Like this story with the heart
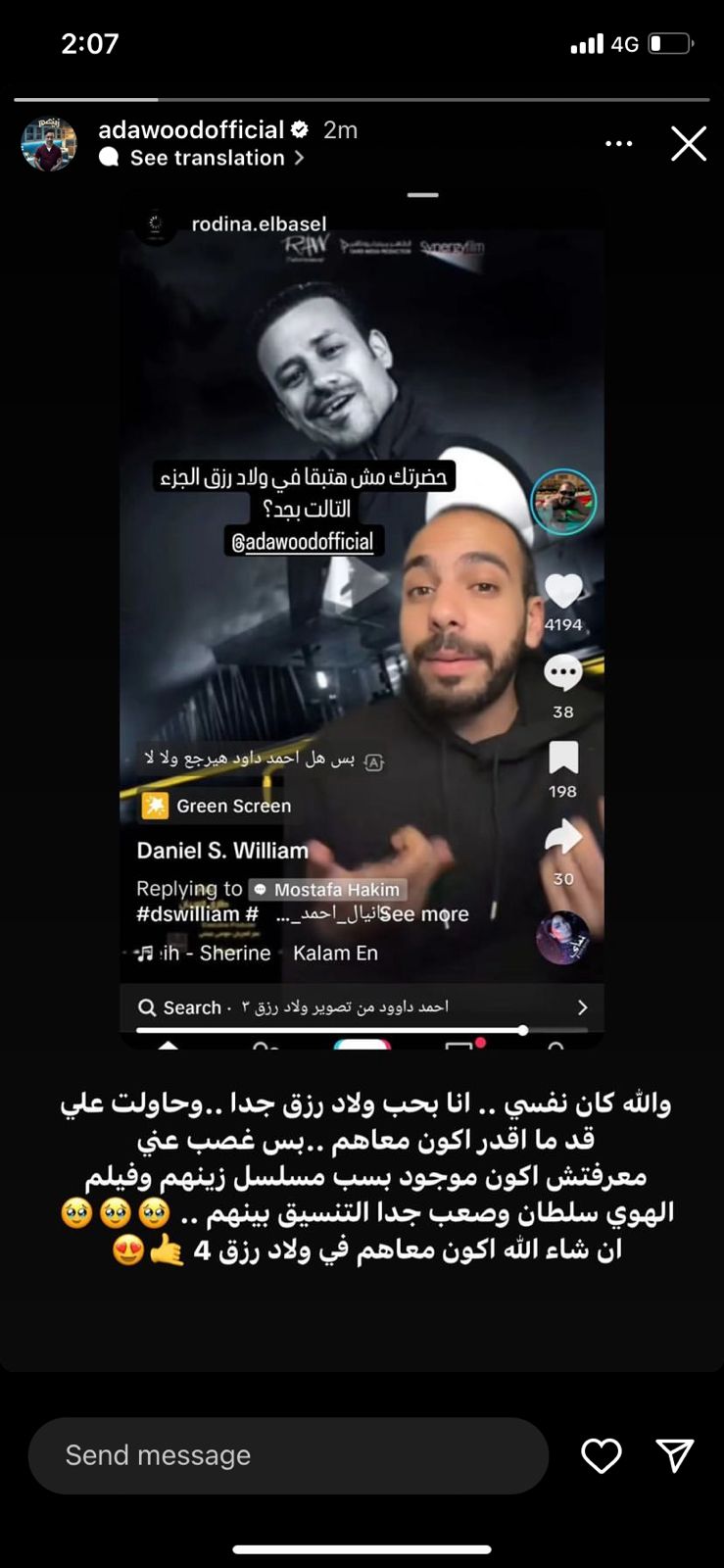Screen dimensions: 724x1568 click(601, 1455)
